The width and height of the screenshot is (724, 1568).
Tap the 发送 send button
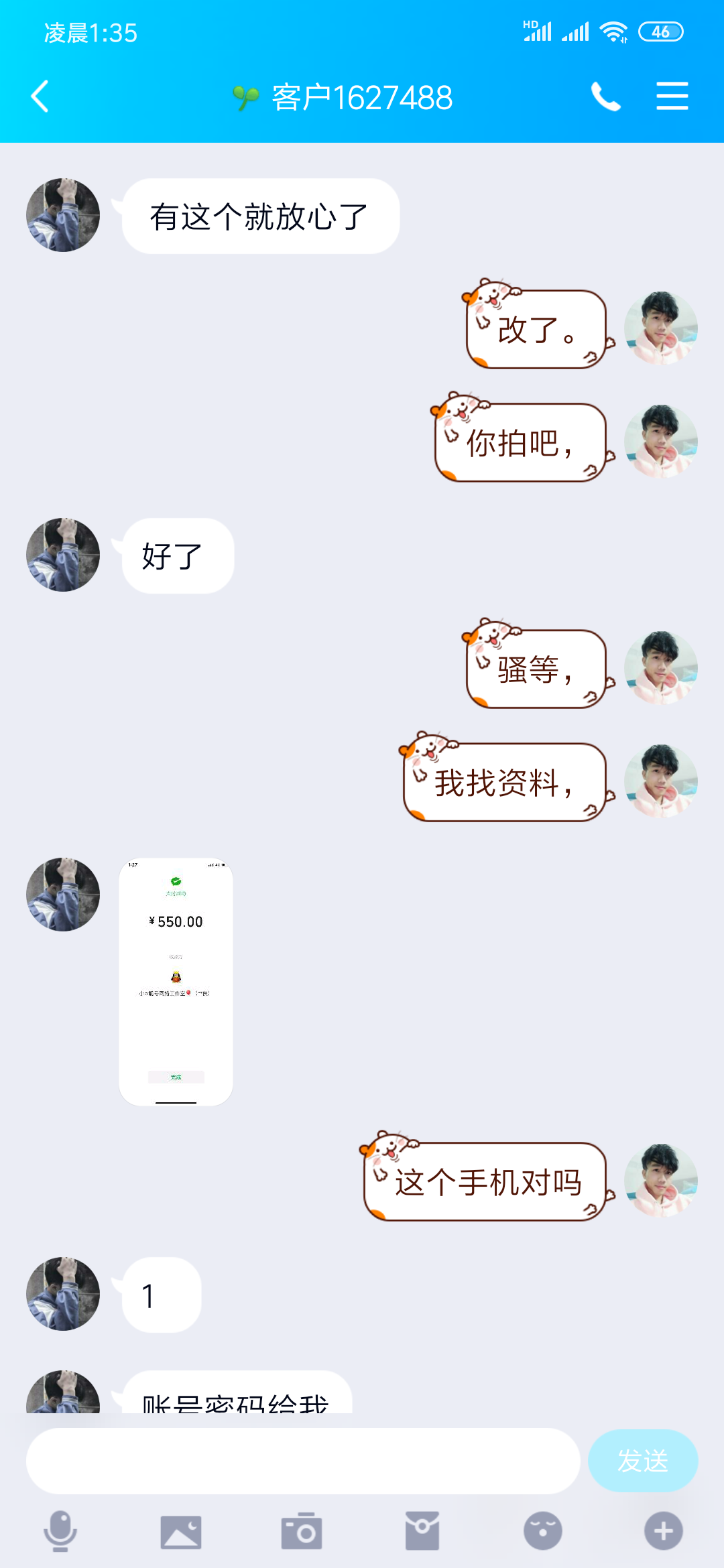(642, 1461)
